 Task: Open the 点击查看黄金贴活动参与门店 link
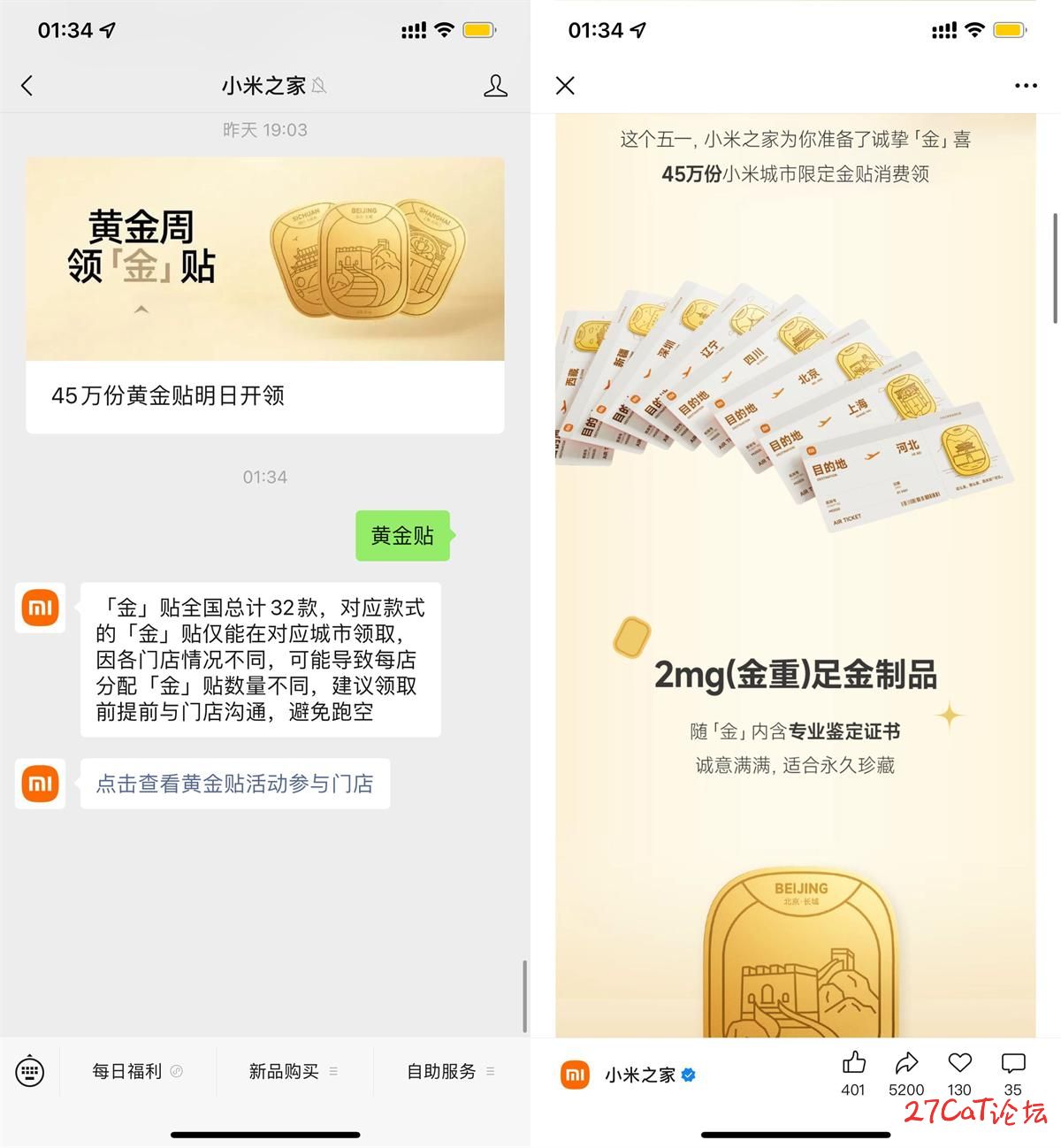[x=234, y=784]
